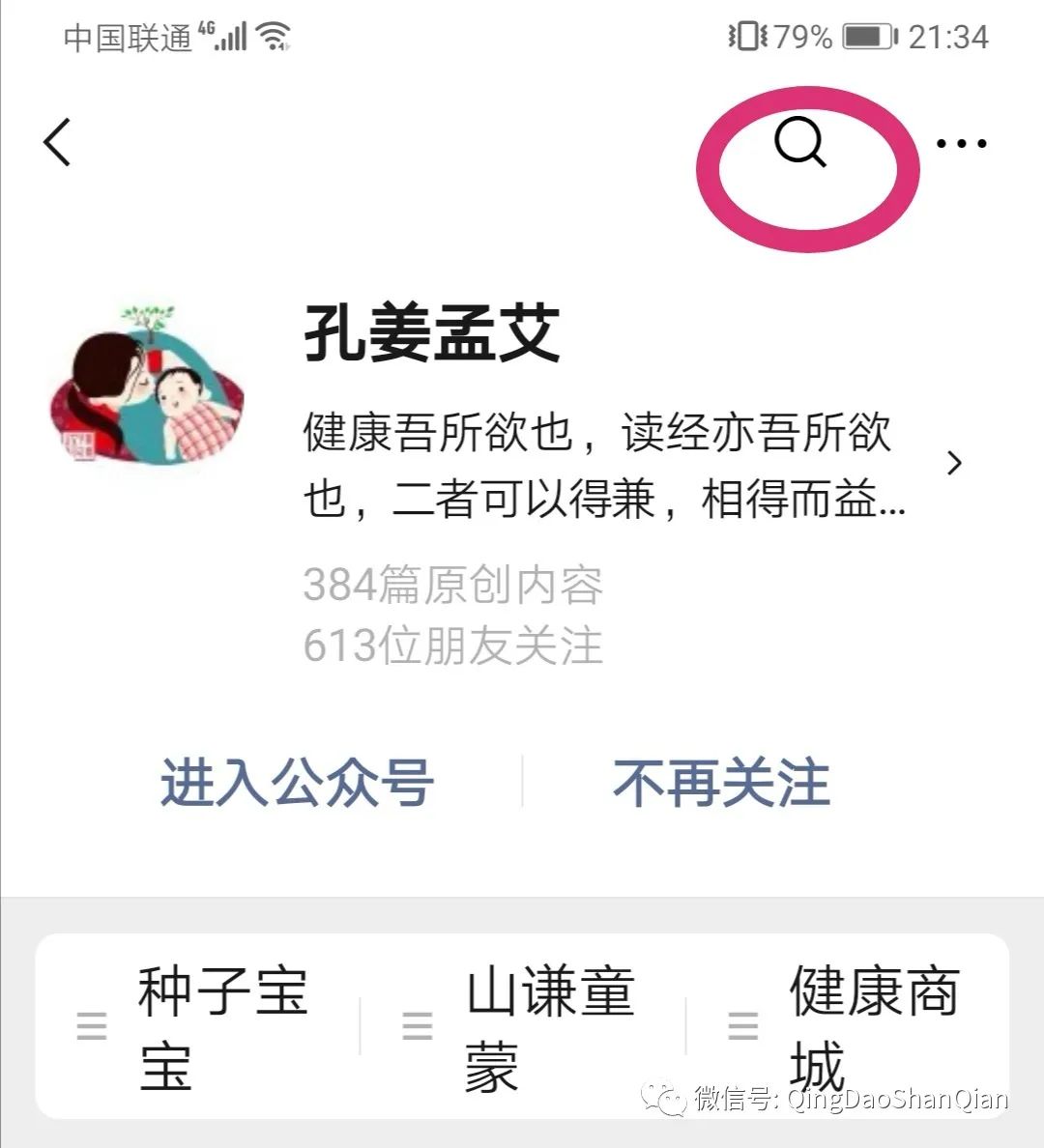
Task: Open the 种子宝宝 submenu via its hamburger icon
Action: [92, 1026]
